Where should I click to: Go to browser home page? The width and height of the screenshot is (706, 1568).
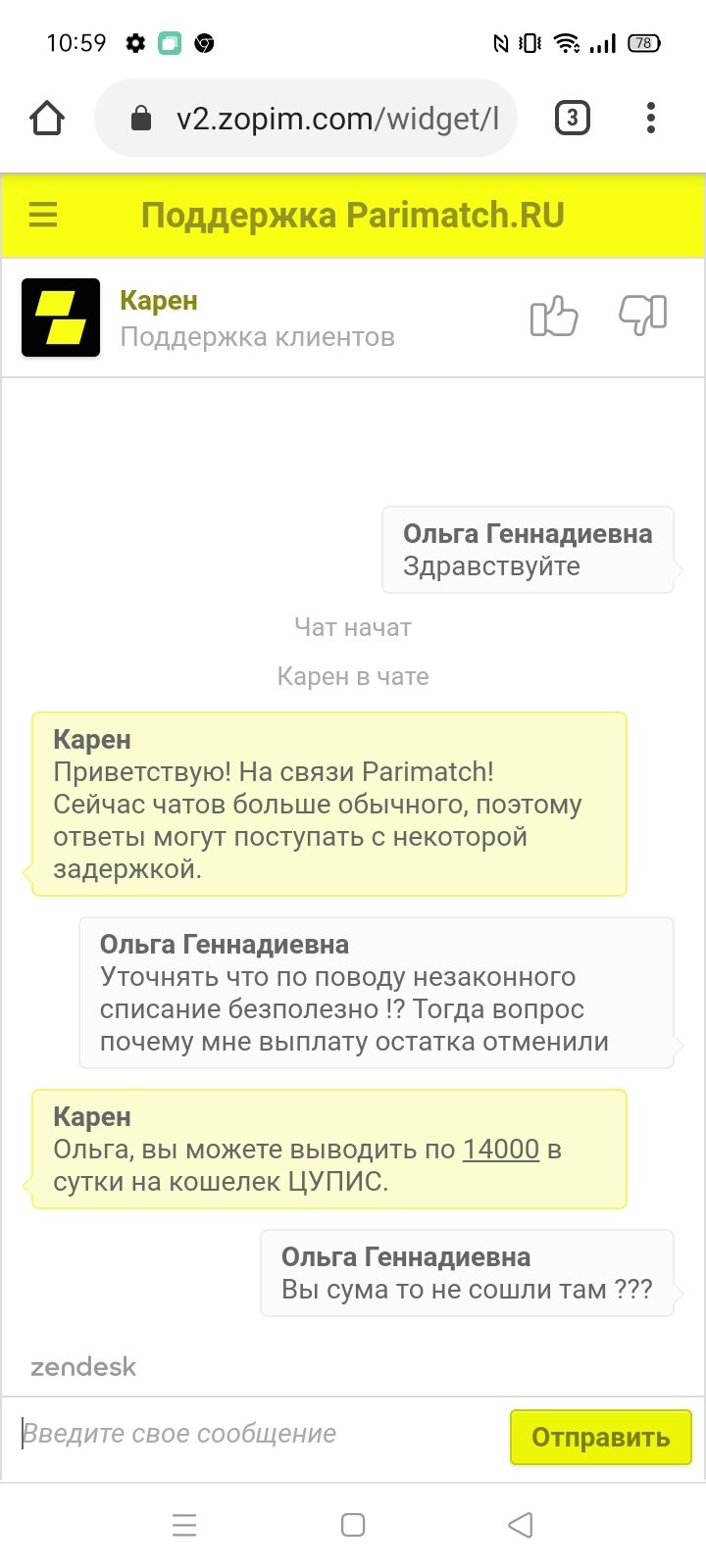47,119
